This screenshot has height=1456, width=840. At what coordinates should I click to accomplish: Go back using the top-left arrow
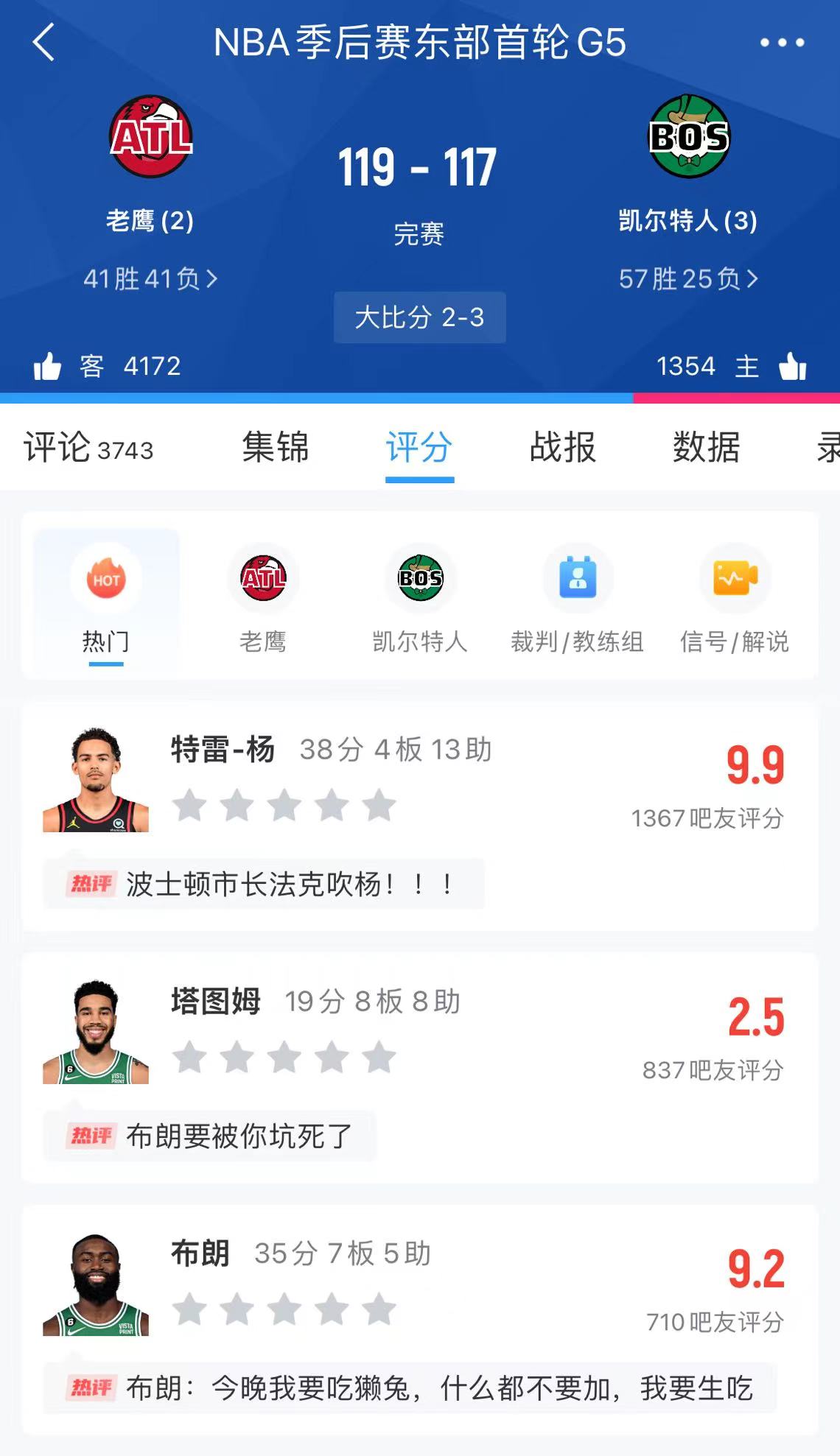(44, 42)
